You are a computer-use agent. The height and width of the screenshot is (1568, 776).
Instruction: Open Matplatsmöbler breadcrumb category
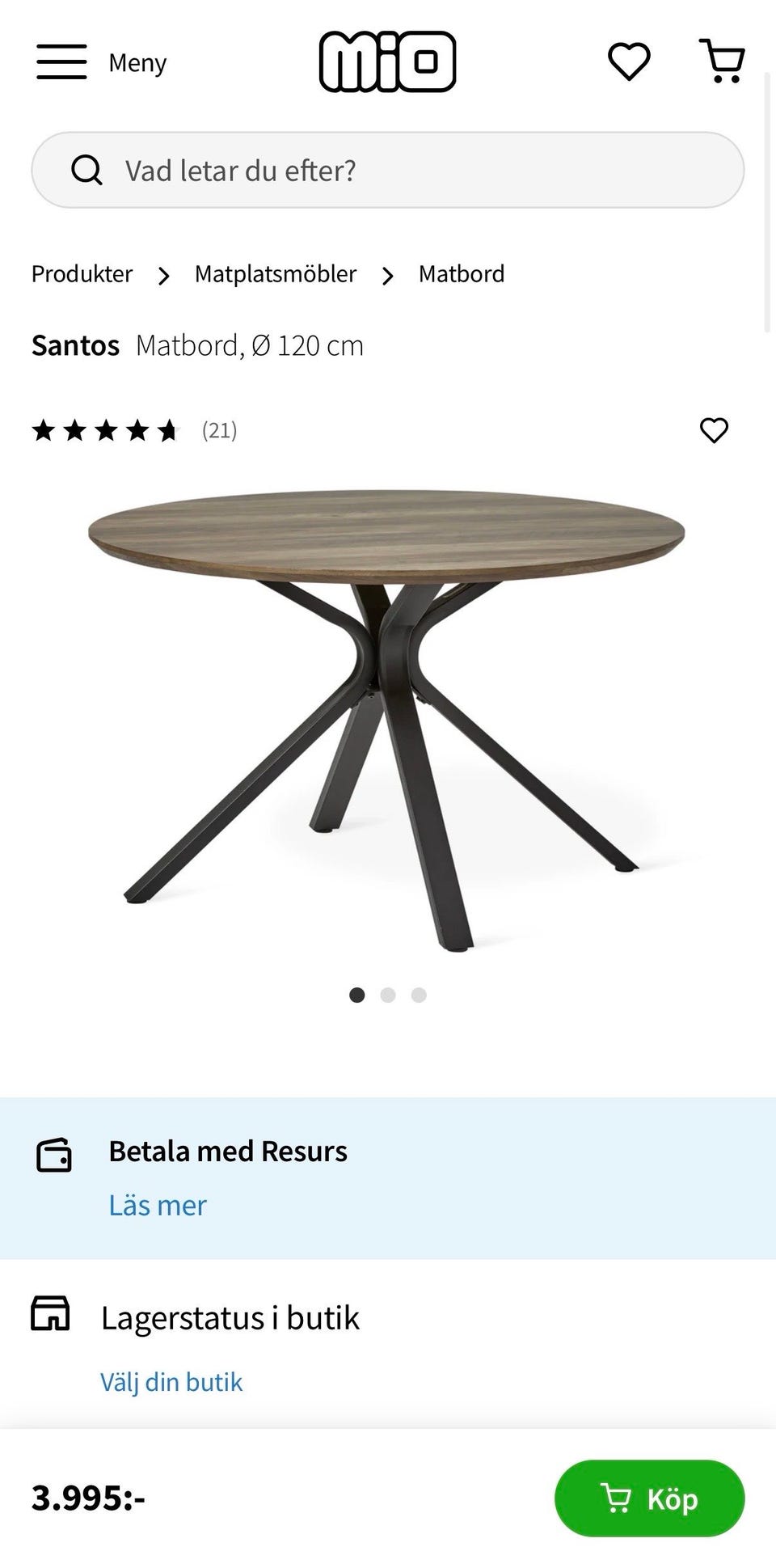pos(276,274)
